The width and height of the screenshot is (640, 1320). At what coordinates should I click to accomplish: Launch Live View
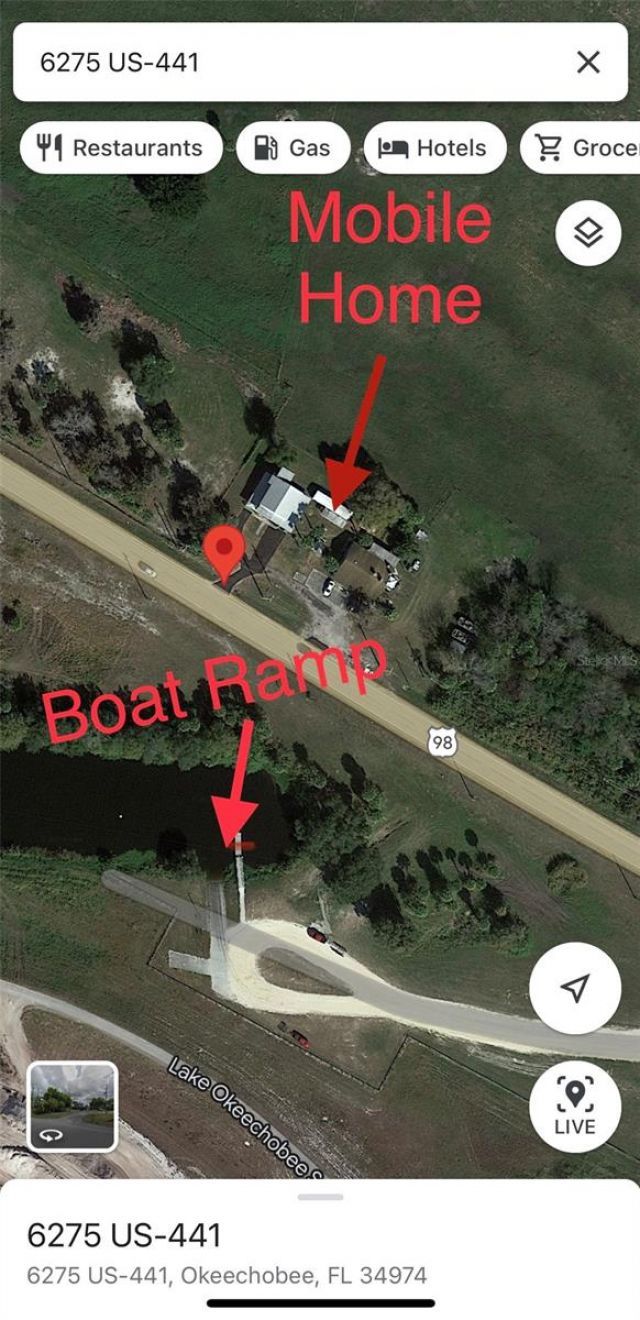574,1107
